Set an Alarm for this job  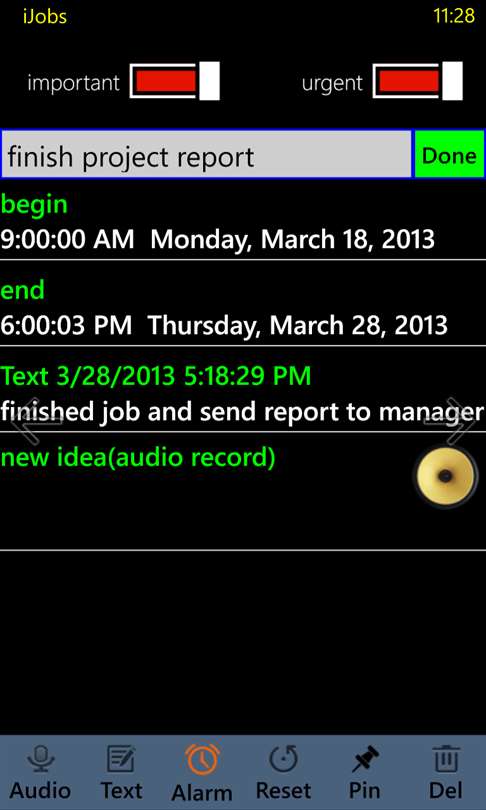point(201,773)
